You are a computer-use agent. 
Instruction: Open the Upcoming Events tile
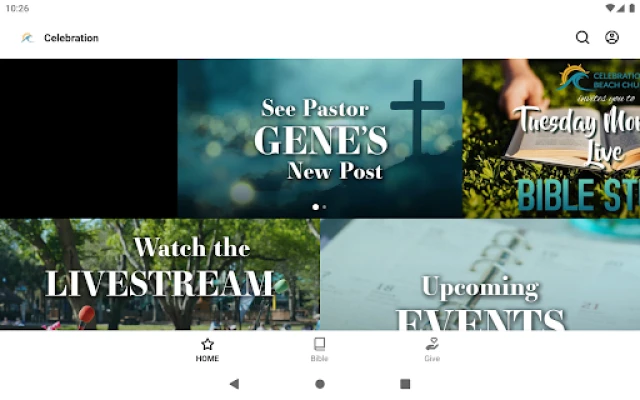tap(480, 275)
